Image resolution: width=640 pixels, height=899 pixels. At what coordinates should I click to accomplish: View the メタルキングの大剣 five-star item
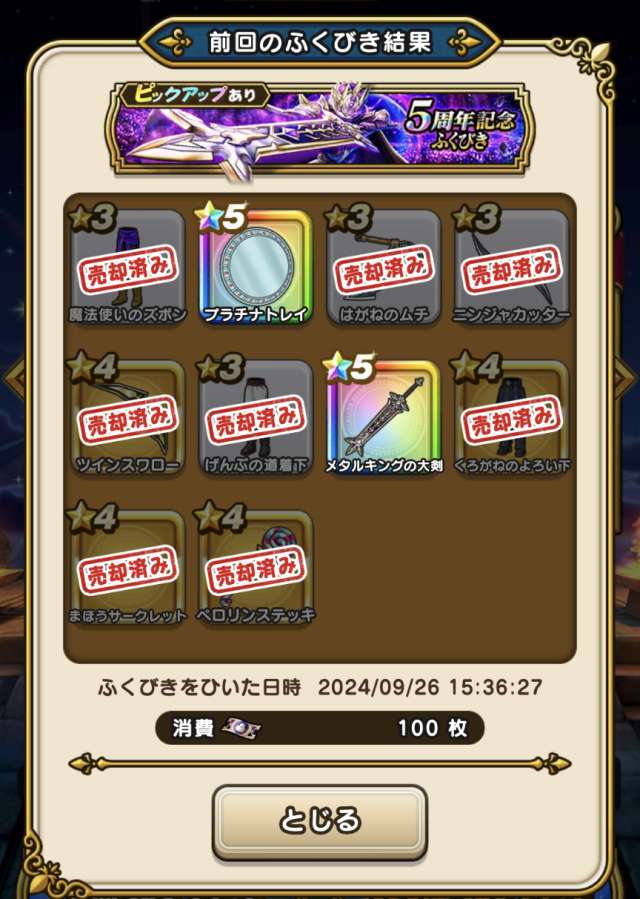coord(383,417)
